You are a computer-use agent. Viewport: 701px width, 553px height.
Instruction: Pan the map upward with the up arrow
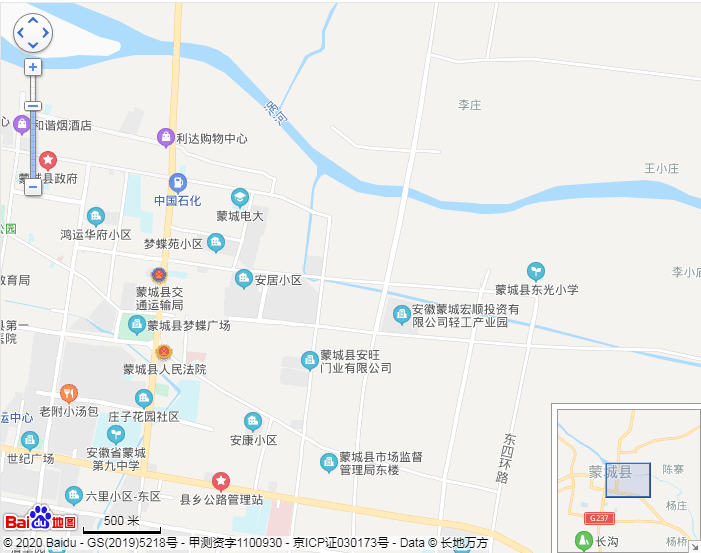coord(32,20)
